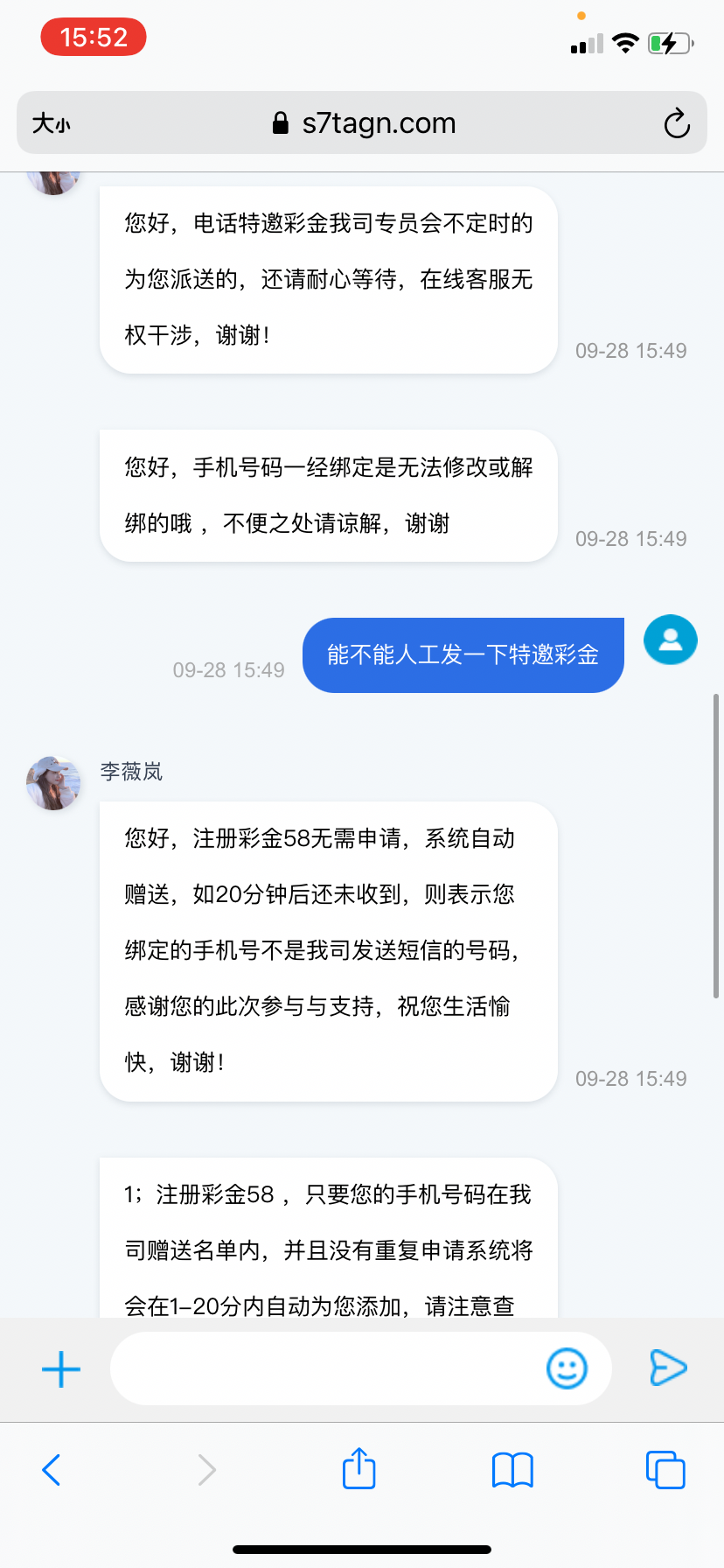724x1568 pixels.
Task: Focus the chat message input field
Action: [360, 1368]
